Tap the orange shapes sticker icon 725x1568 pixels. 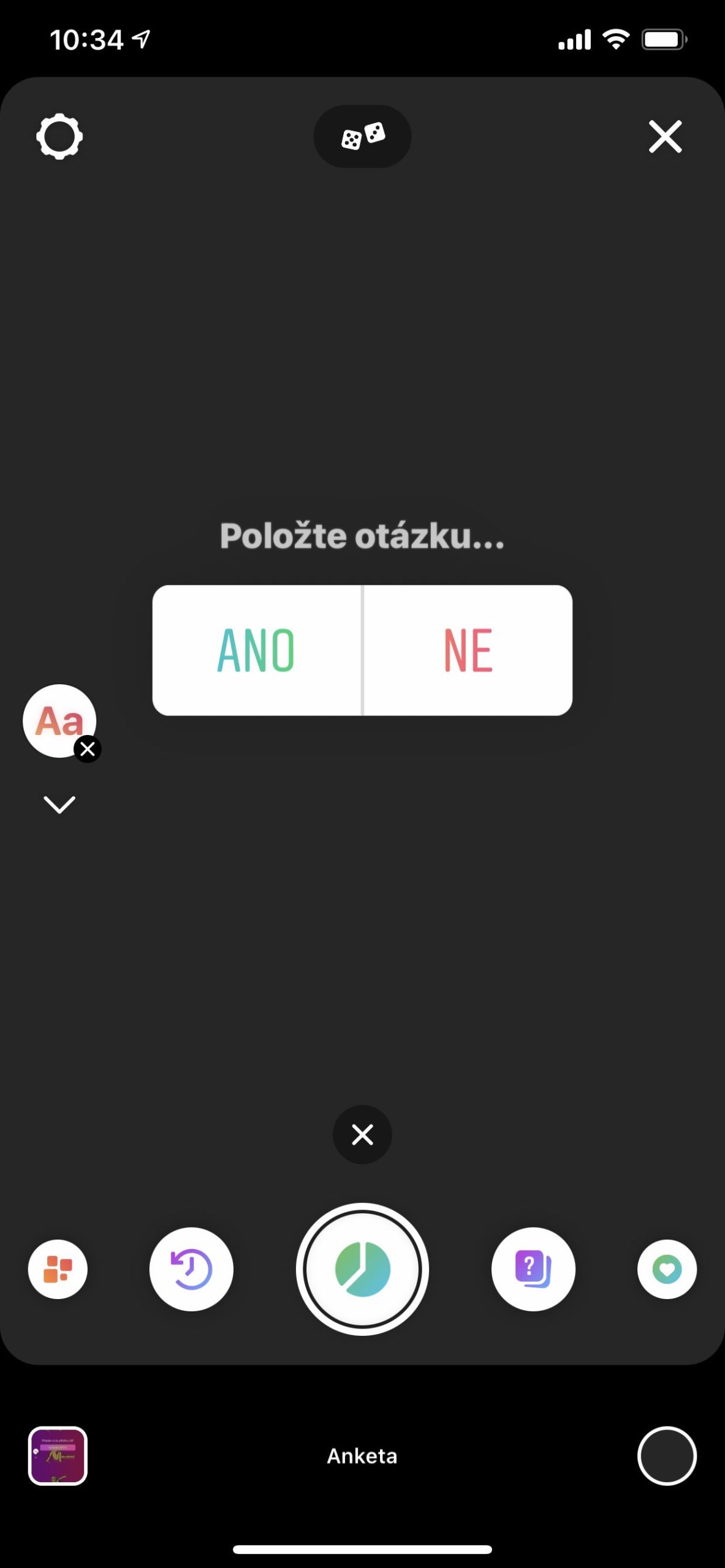pyautogui.click(x=58, y=1270)
